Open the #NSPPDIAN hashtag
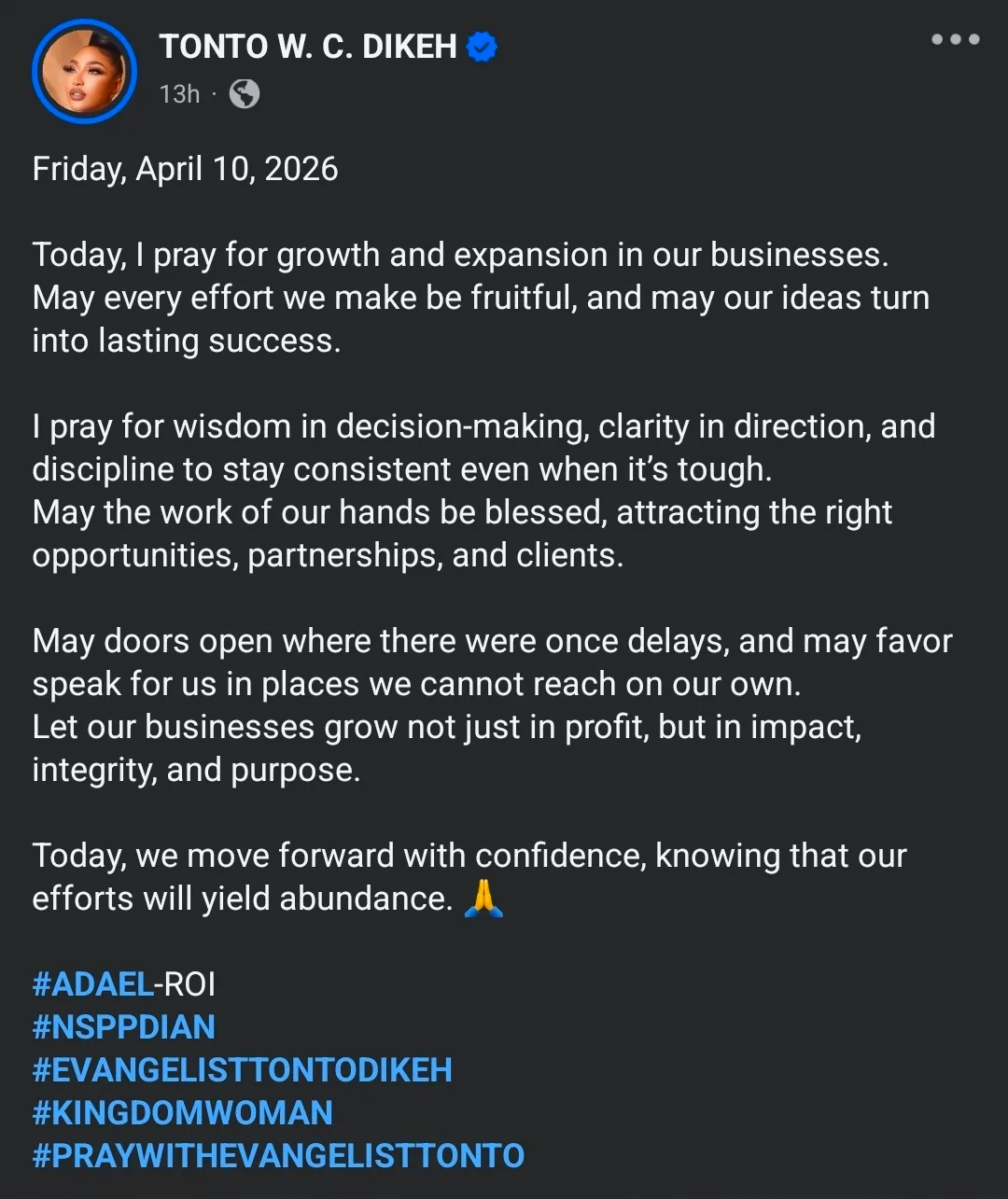This screenshot has height=1199, width=1008. coord(123,1027)
